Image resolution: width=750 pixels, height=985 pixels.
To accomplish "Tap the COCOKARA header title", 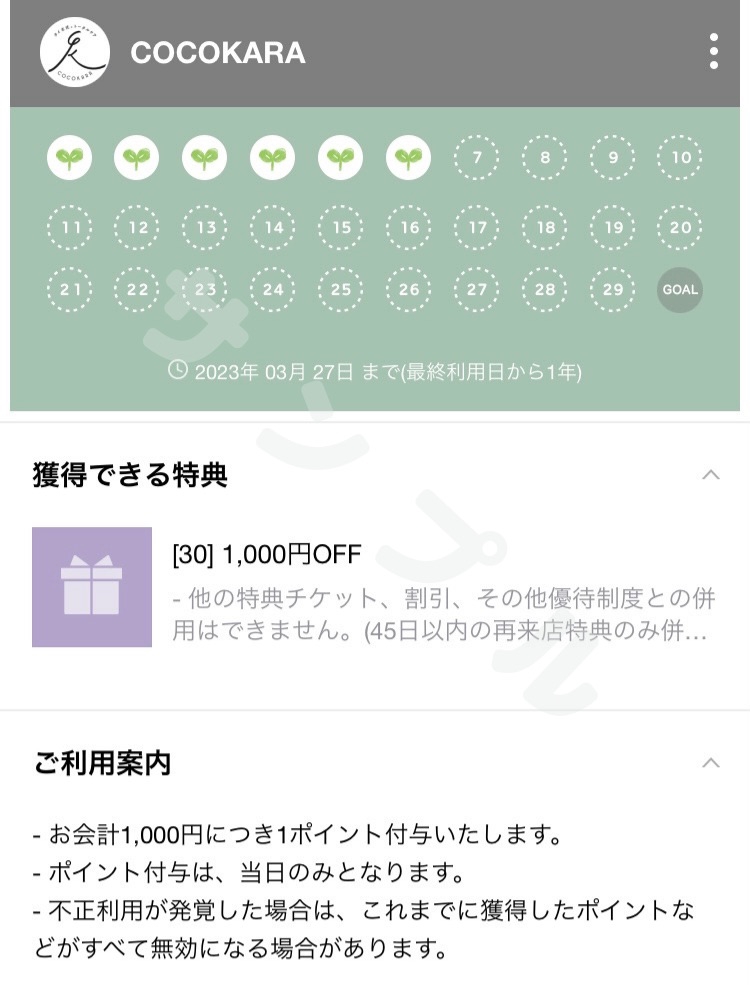I will point(216,54).
